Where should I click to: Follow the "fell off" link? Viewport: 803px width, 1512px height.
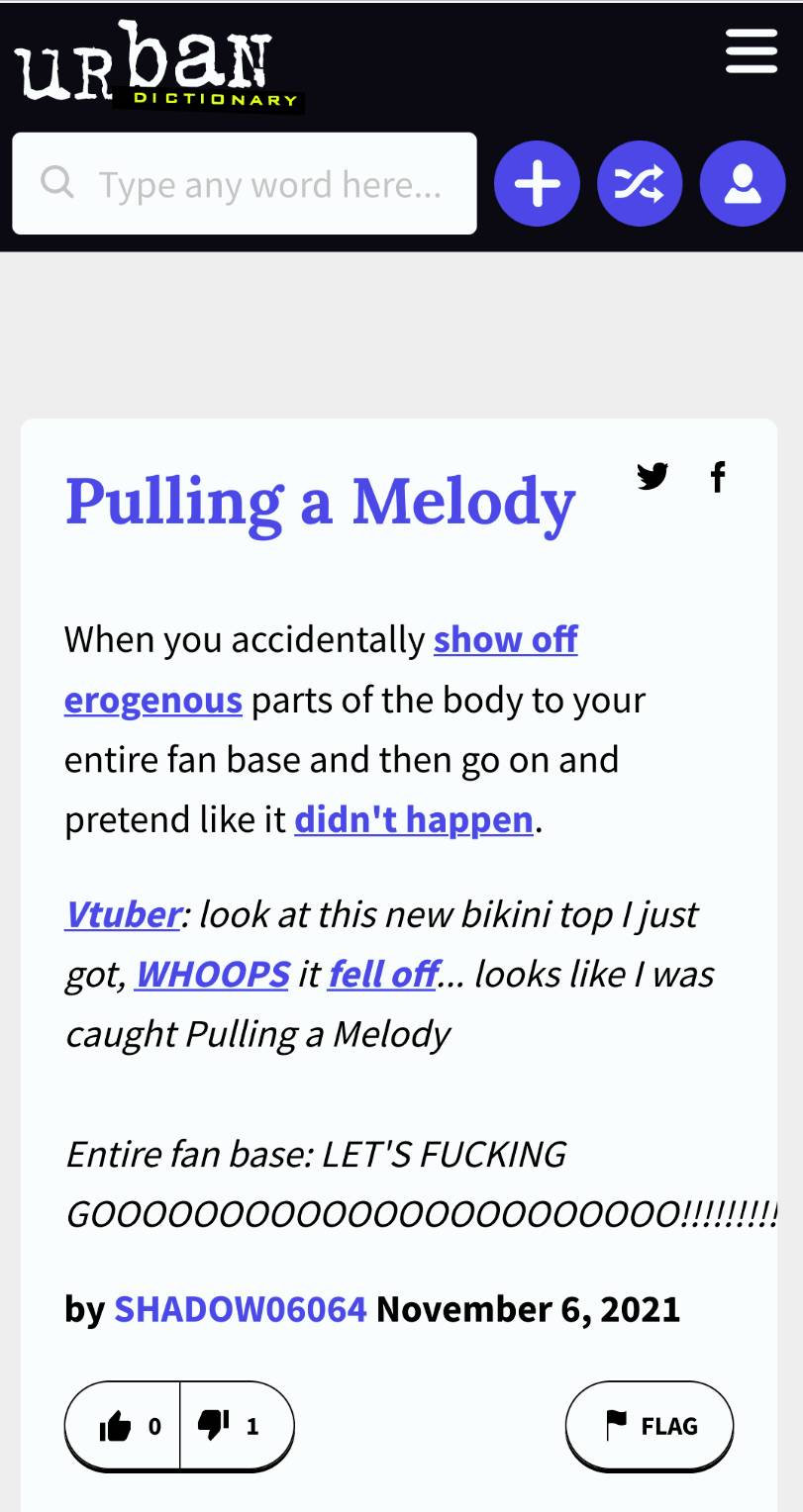pos(382,975)
